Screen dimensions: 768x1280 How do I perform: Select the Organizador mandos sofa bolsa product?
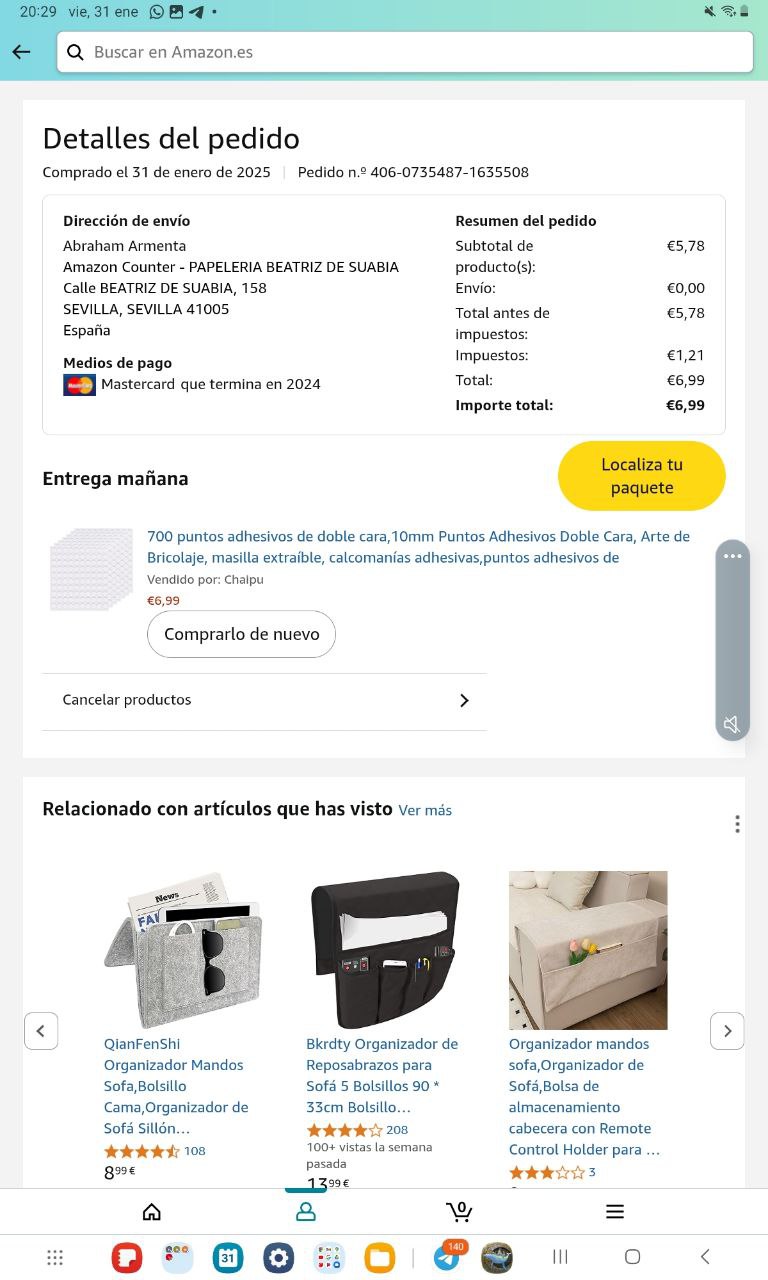pyautogui.click(x=584, y=1096)
